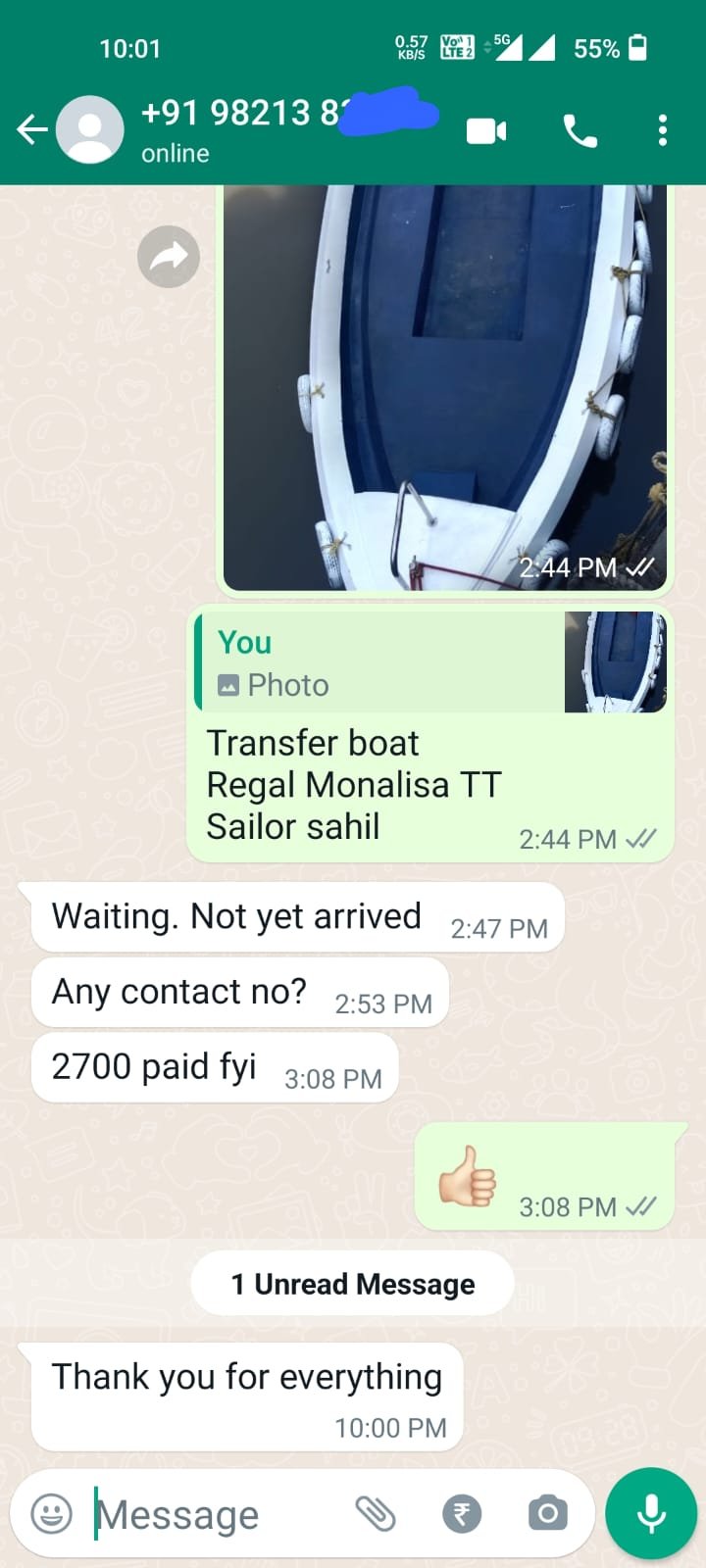Open the rupee payment option
The image size is (706, 1568).
pos(462,1514)
